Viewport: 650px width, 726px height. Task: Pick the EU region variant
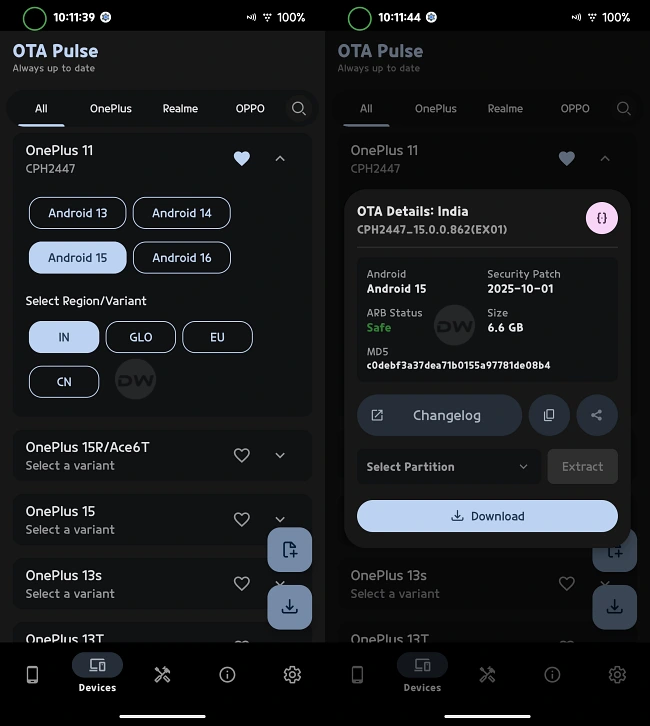click(x=217, y=337)
